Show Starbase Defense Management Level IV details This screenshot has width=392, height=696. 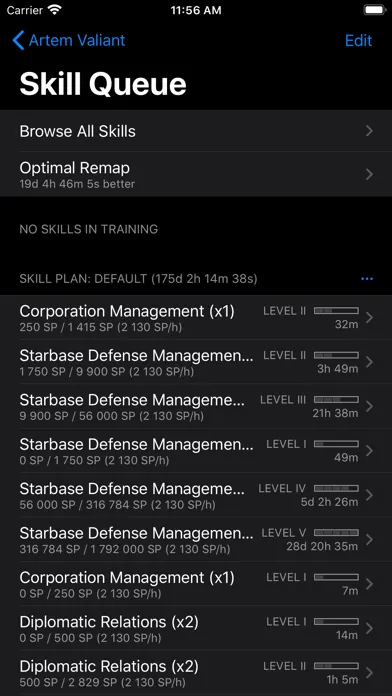[x=196, y=495]
